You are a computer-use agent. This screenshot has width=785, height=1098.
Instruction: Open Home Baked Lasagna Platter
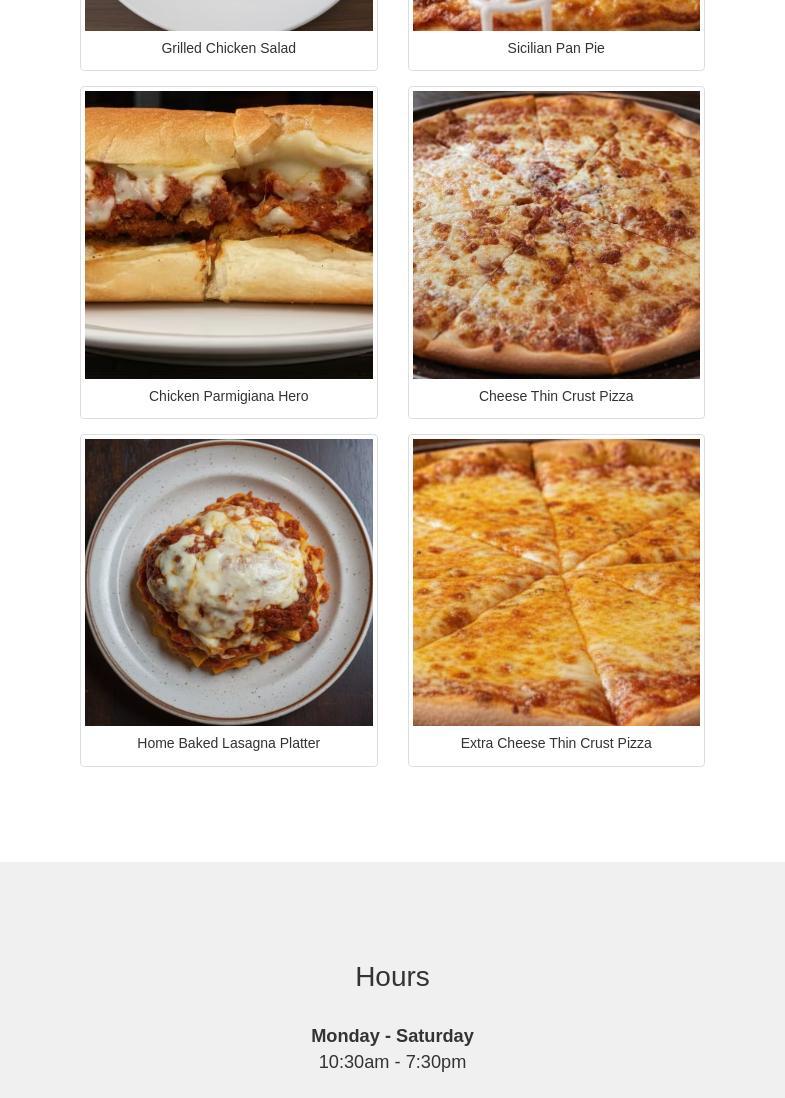[228, 598]
